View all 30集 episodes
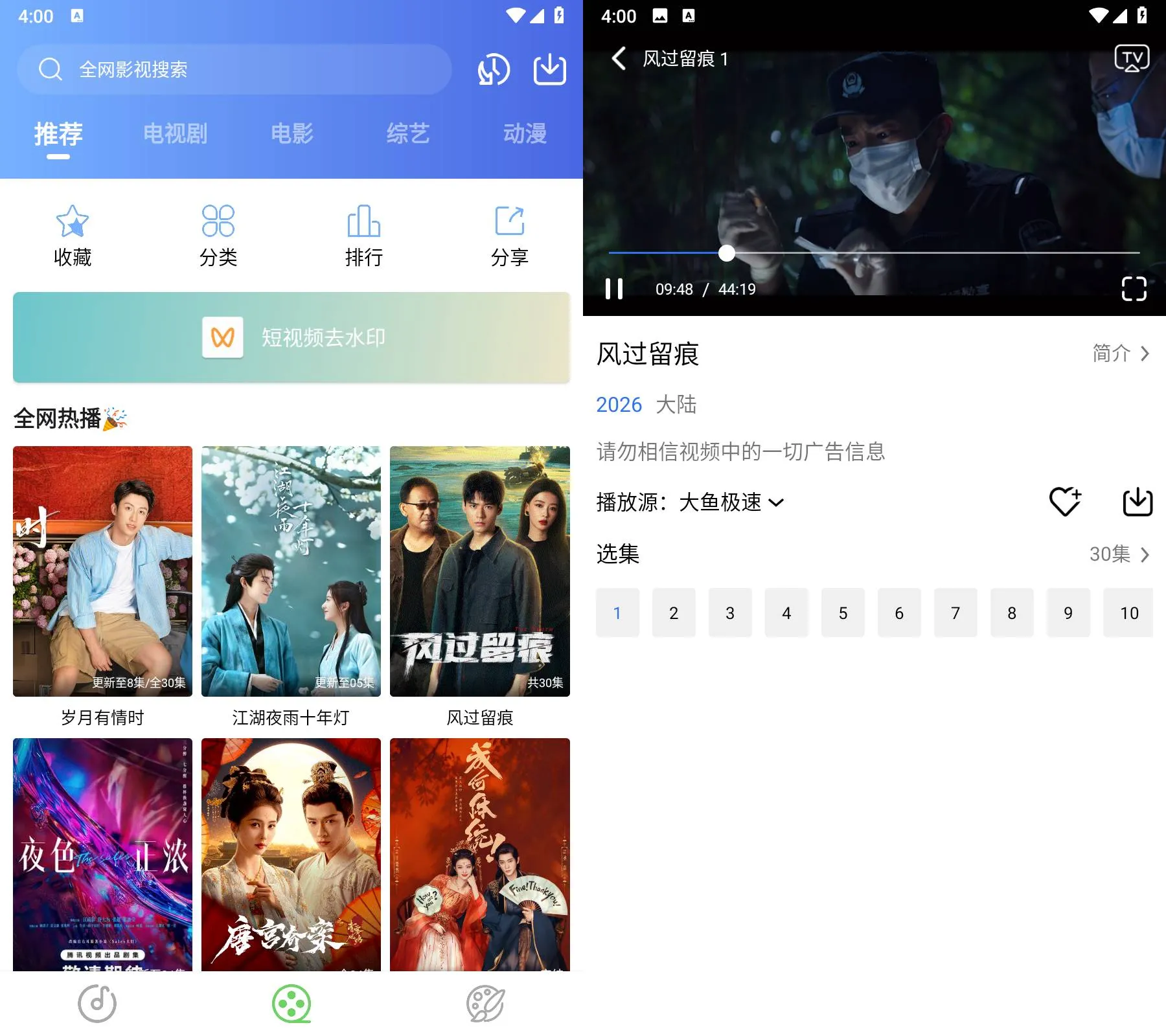Screen dimensions: 1166x1036 [1119, 554]
